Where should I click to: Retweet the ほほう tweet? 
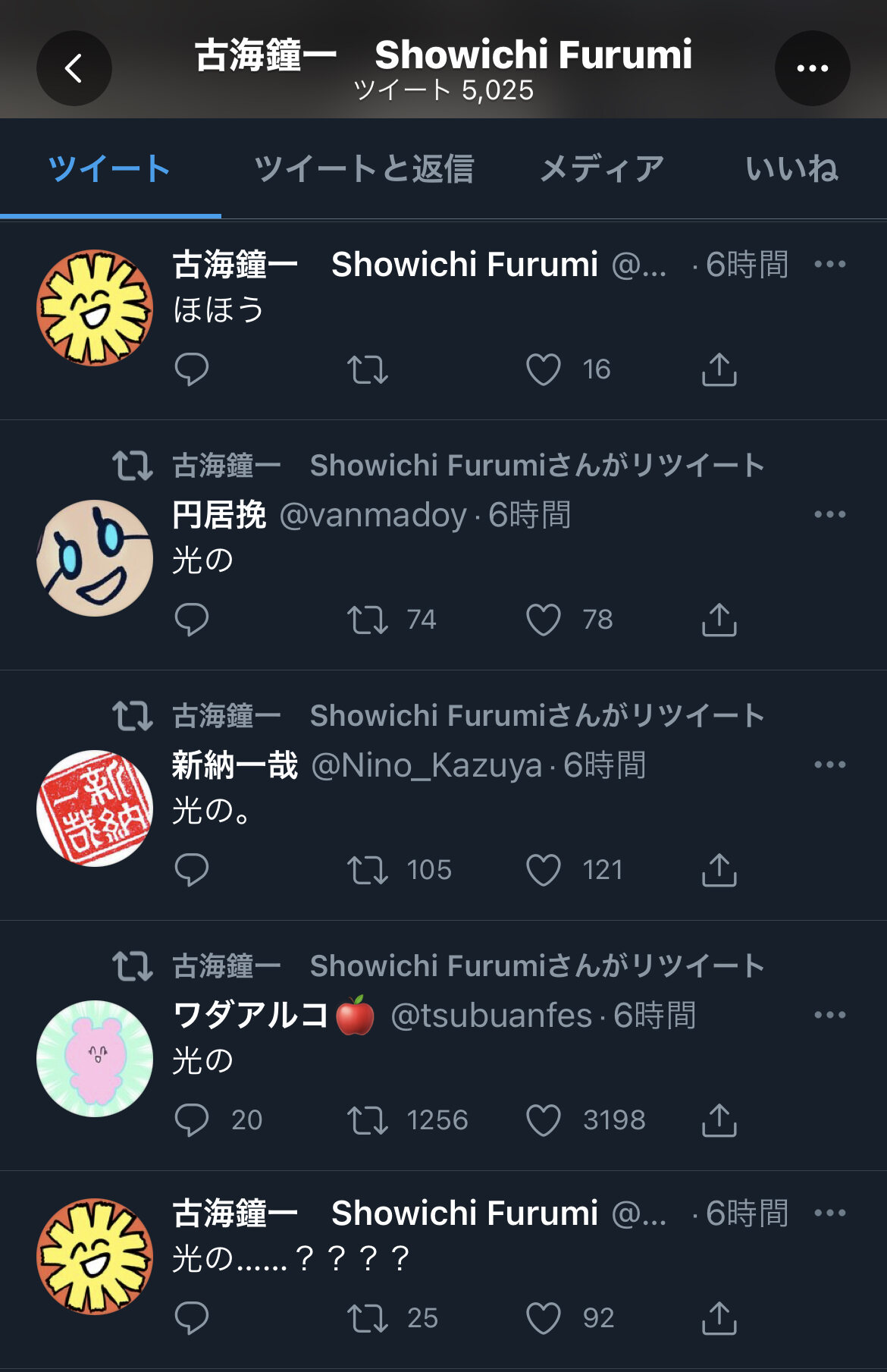[x=368, y=369]
